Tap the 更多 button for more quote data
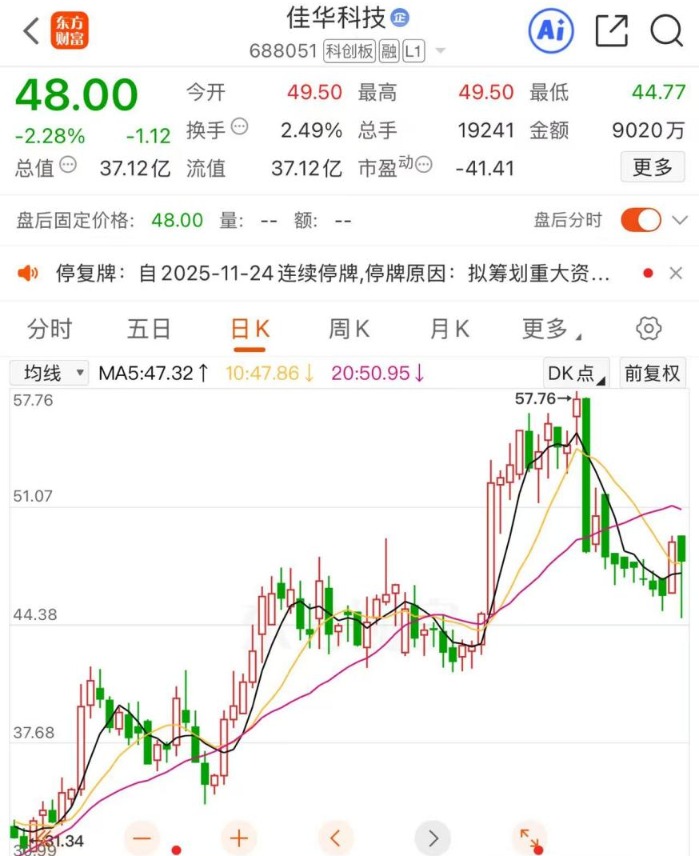 (652, 167)
